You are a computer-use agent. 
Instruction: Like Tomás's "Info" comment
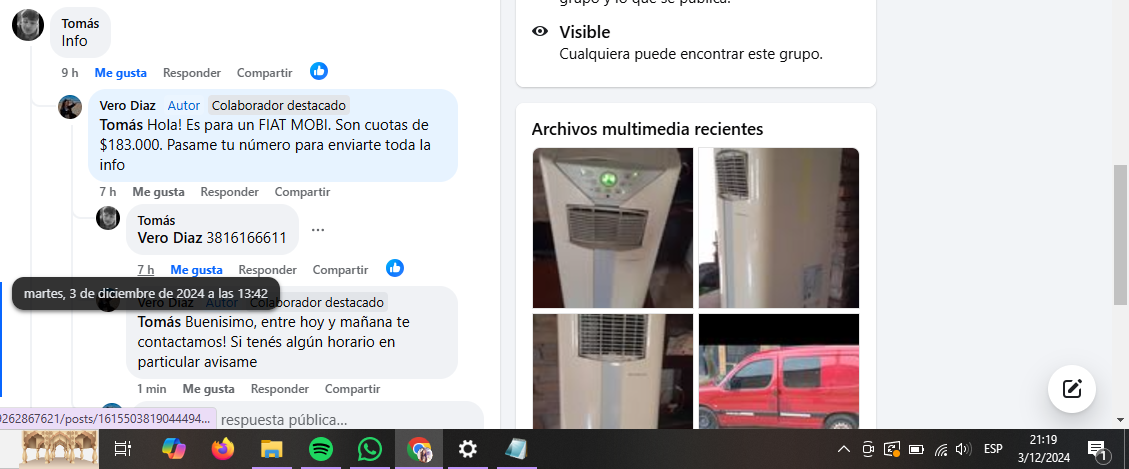click(120, 73)
